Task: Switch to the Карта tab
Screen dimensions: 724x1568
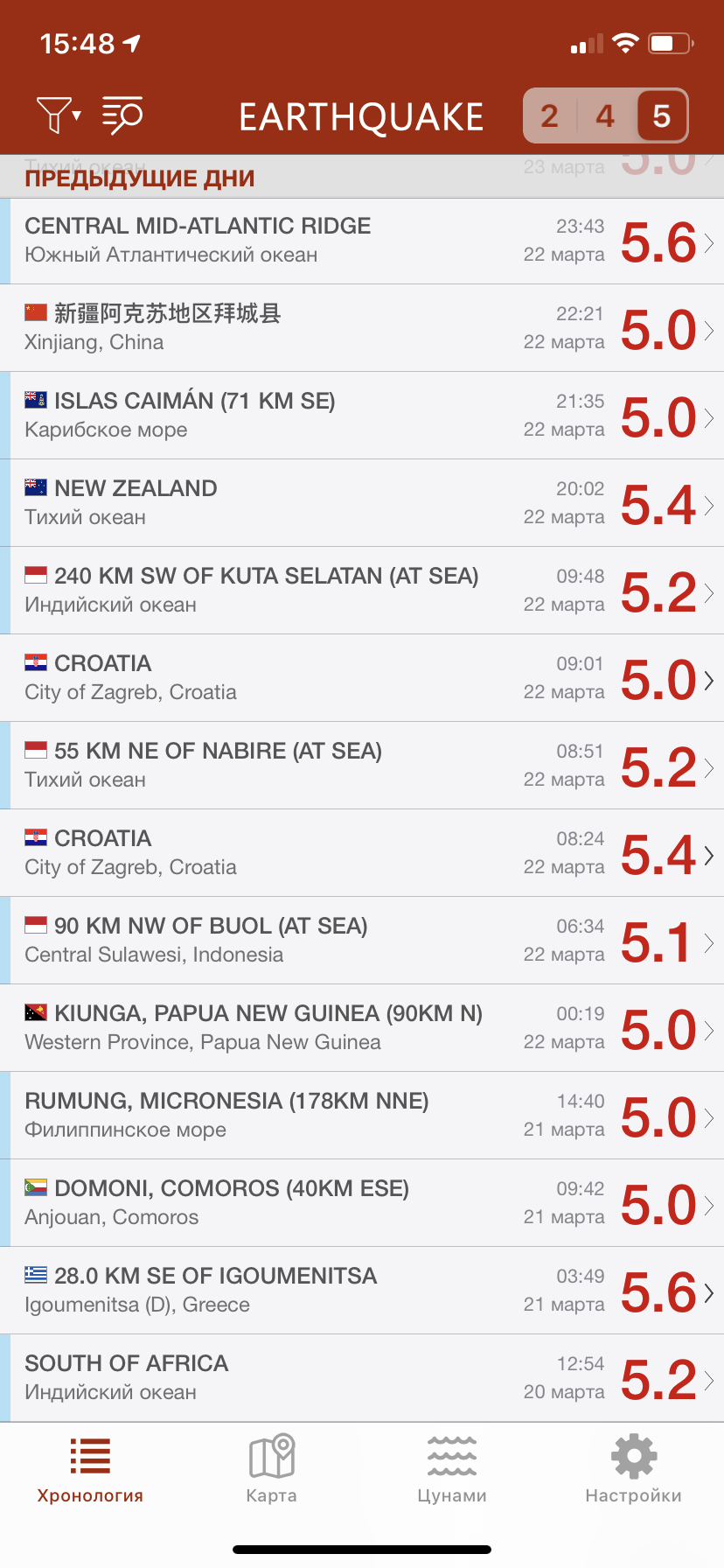Action: tap(271, 1470)
